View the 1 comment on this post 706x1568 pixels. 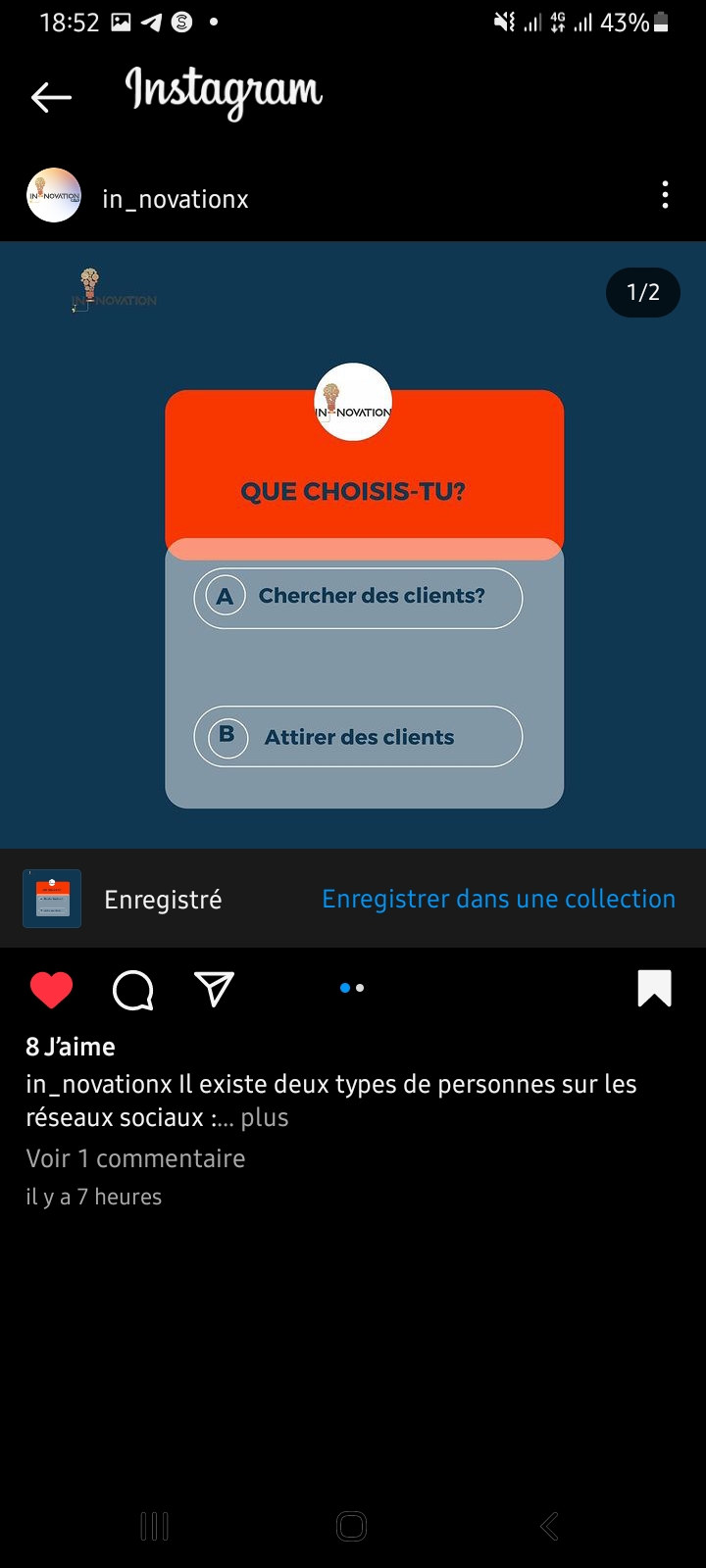[x=135, y=1158]
